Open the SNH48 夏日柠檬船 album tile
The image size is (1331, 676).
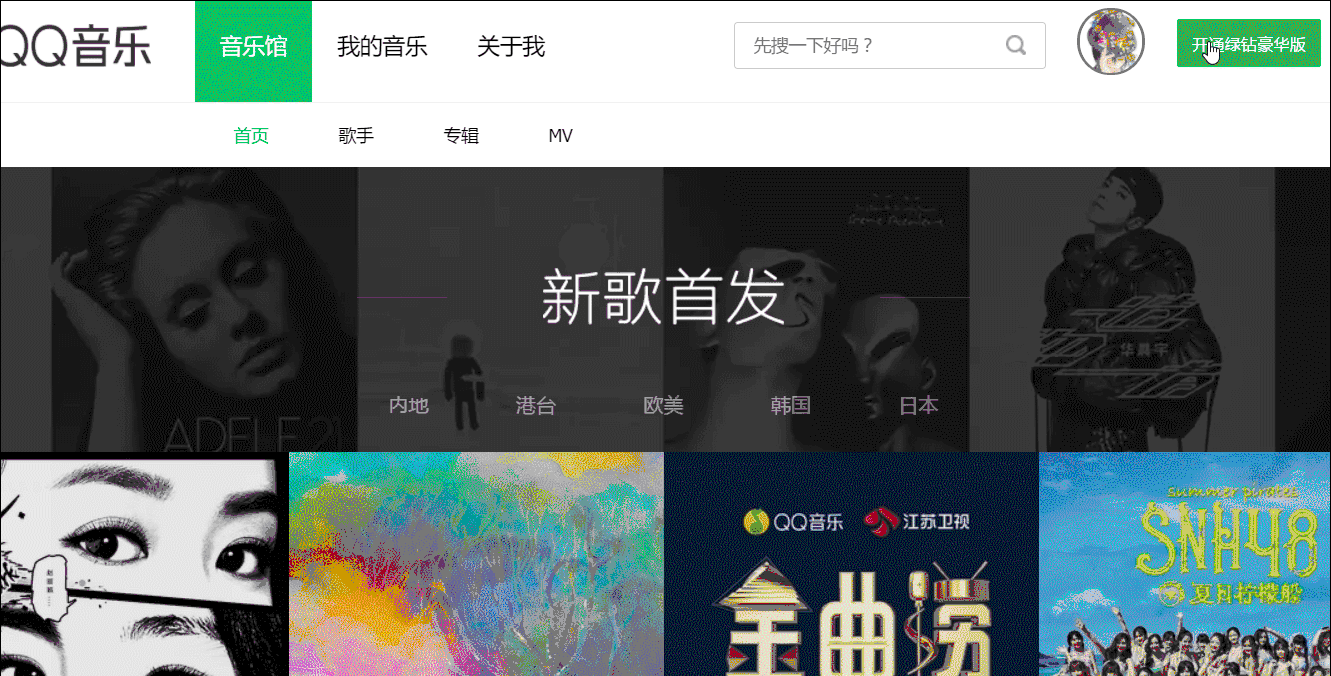pos(1185,564)
